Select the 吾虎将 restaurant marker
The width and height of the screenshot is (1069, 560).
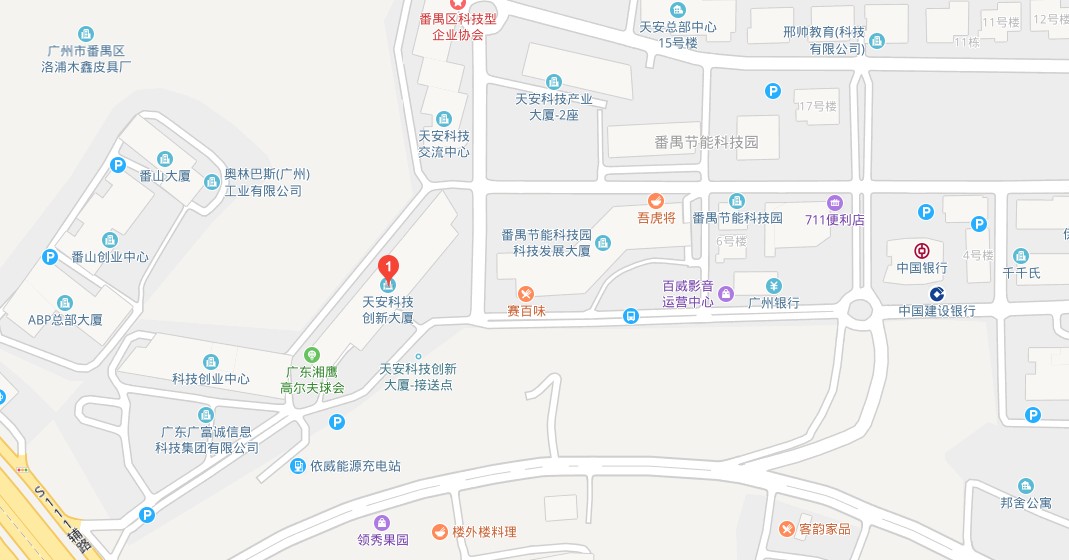(656, 200)
